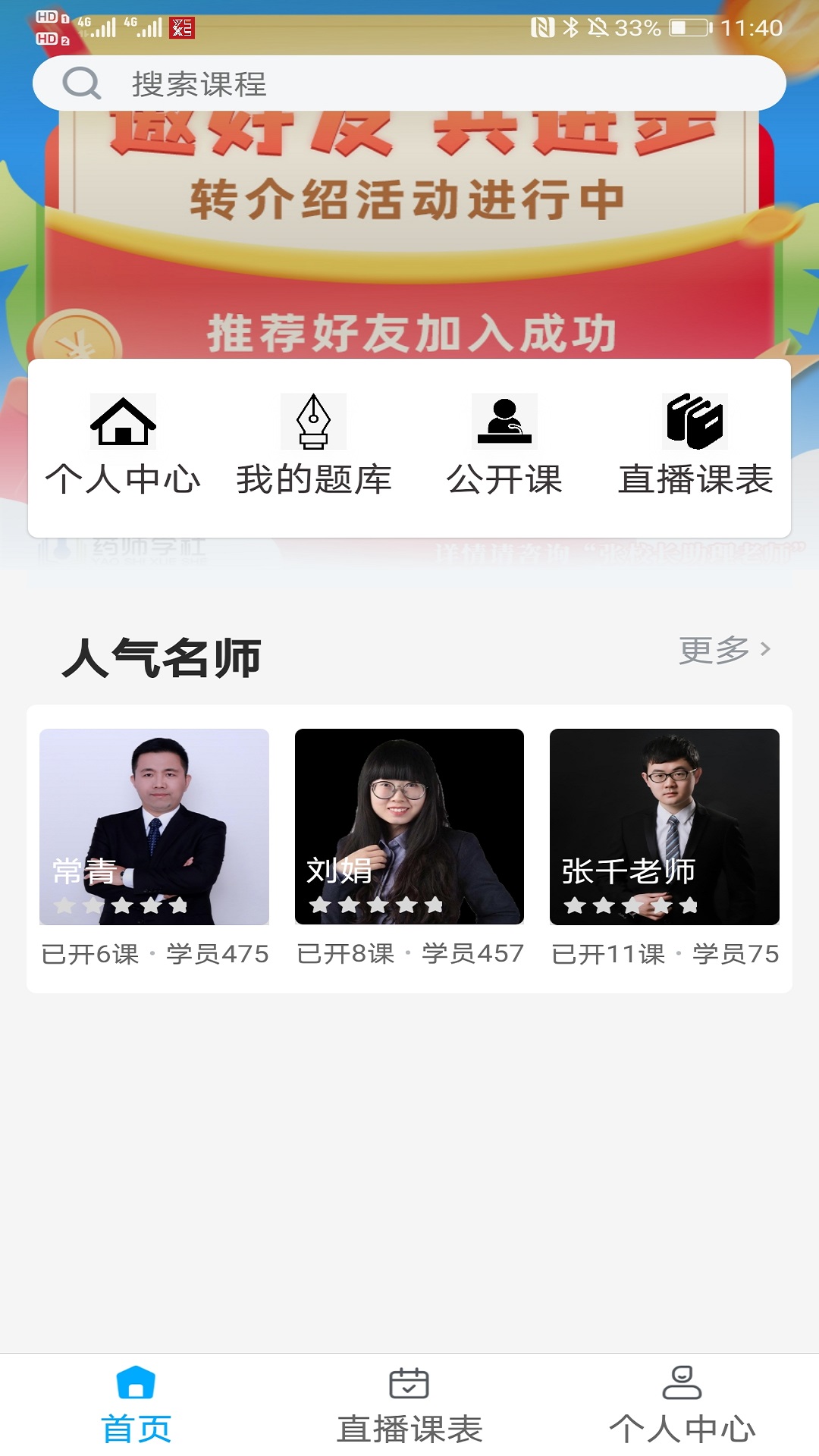The height and width of the screenshot is (1456, 819).
Task: Tap the magnifying glass search icon
Action: 82,83
